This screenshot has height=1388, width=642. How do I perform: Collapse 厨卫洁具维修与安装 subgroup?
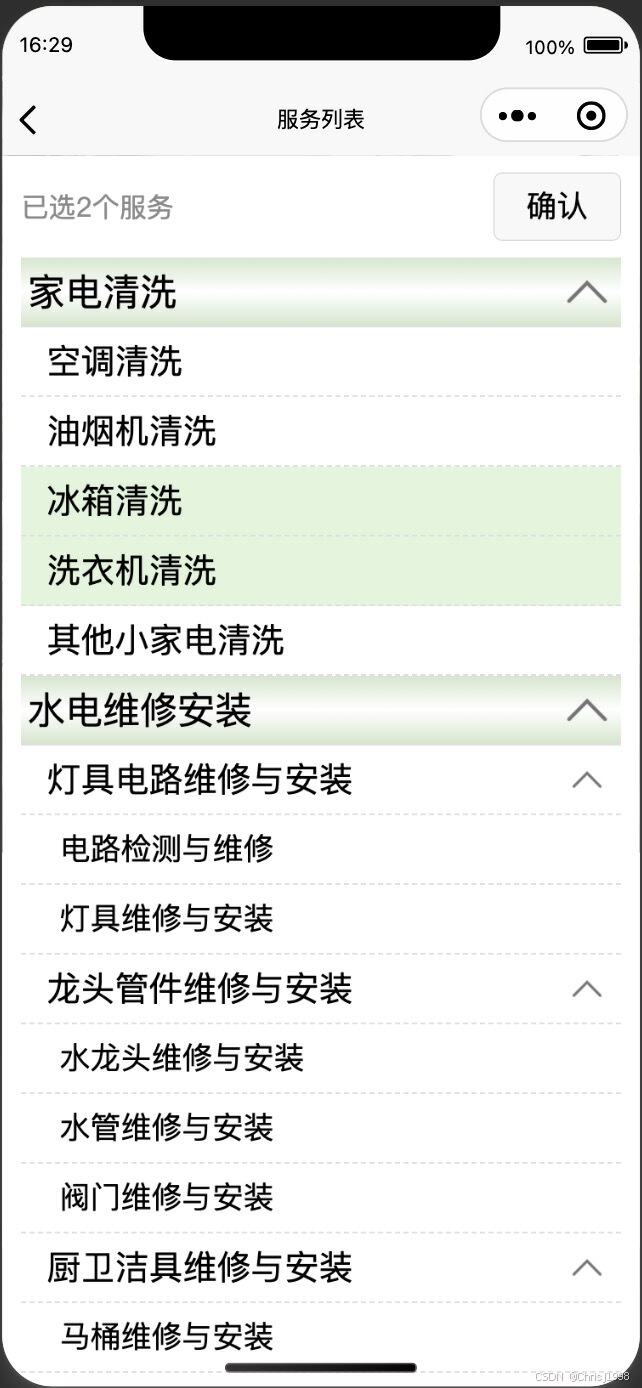pyautogui.click(x=321, y=1268)
